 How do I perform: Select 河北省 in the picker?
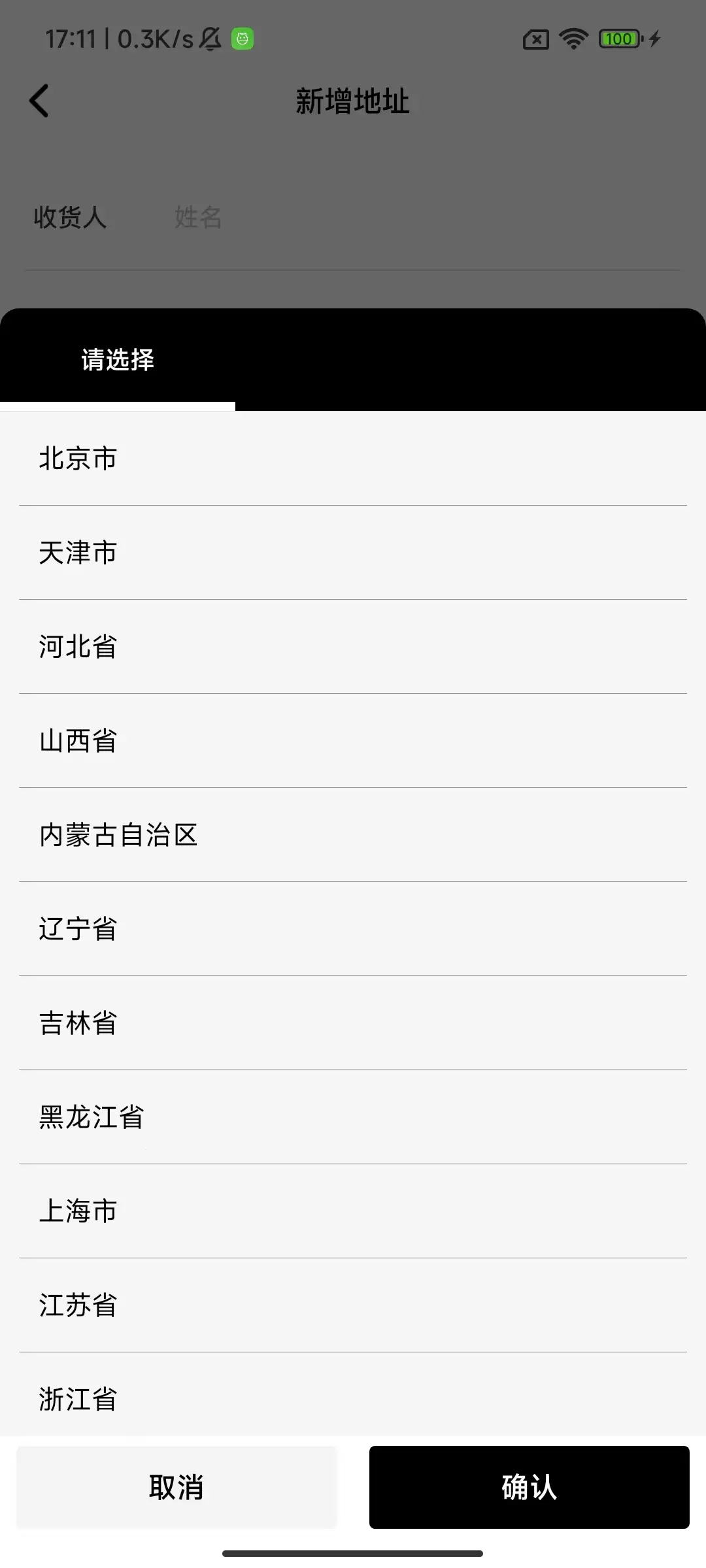click(78, 647)
